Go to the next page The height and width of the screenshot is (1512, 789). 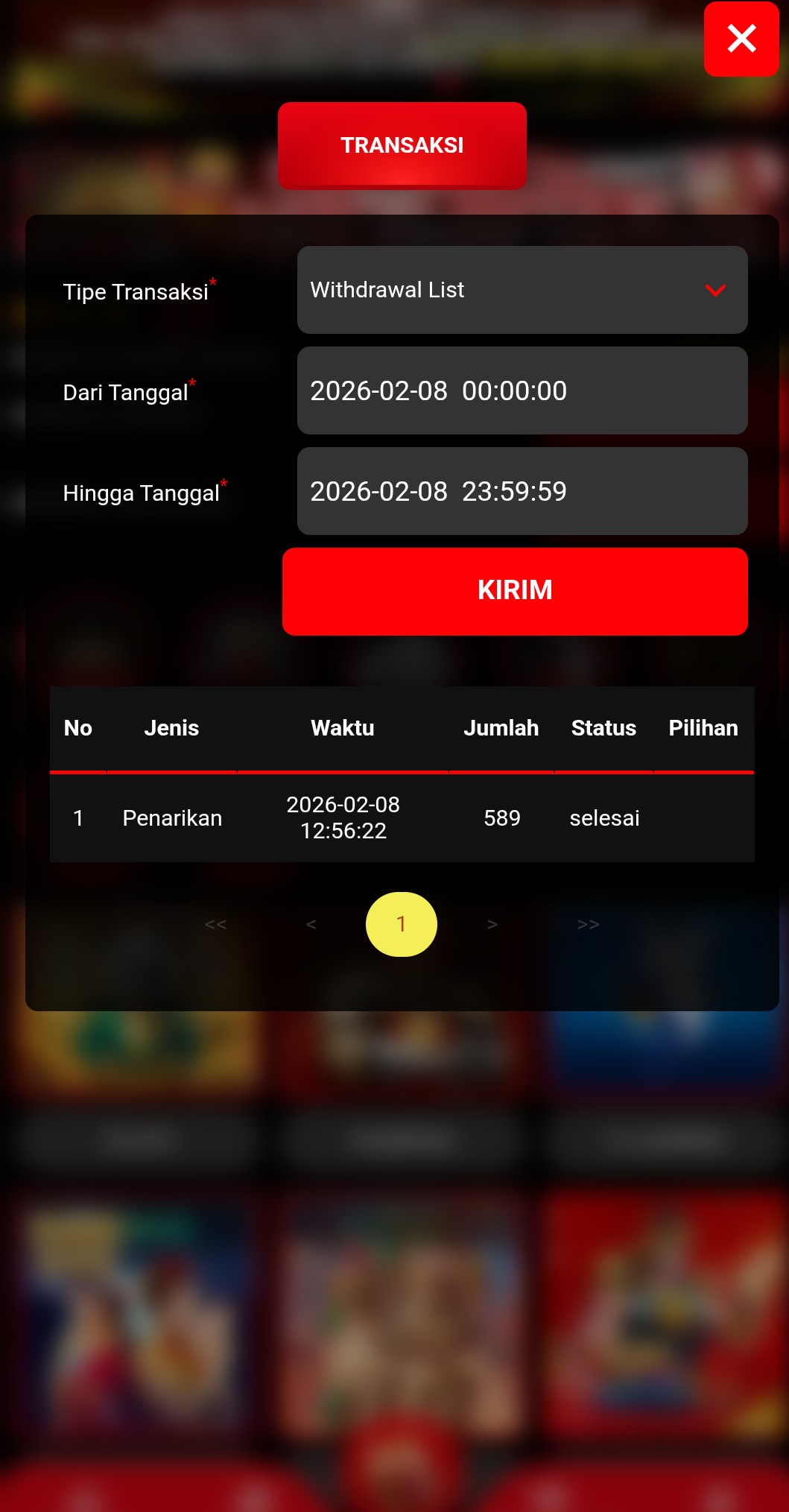tap(492, 925)
